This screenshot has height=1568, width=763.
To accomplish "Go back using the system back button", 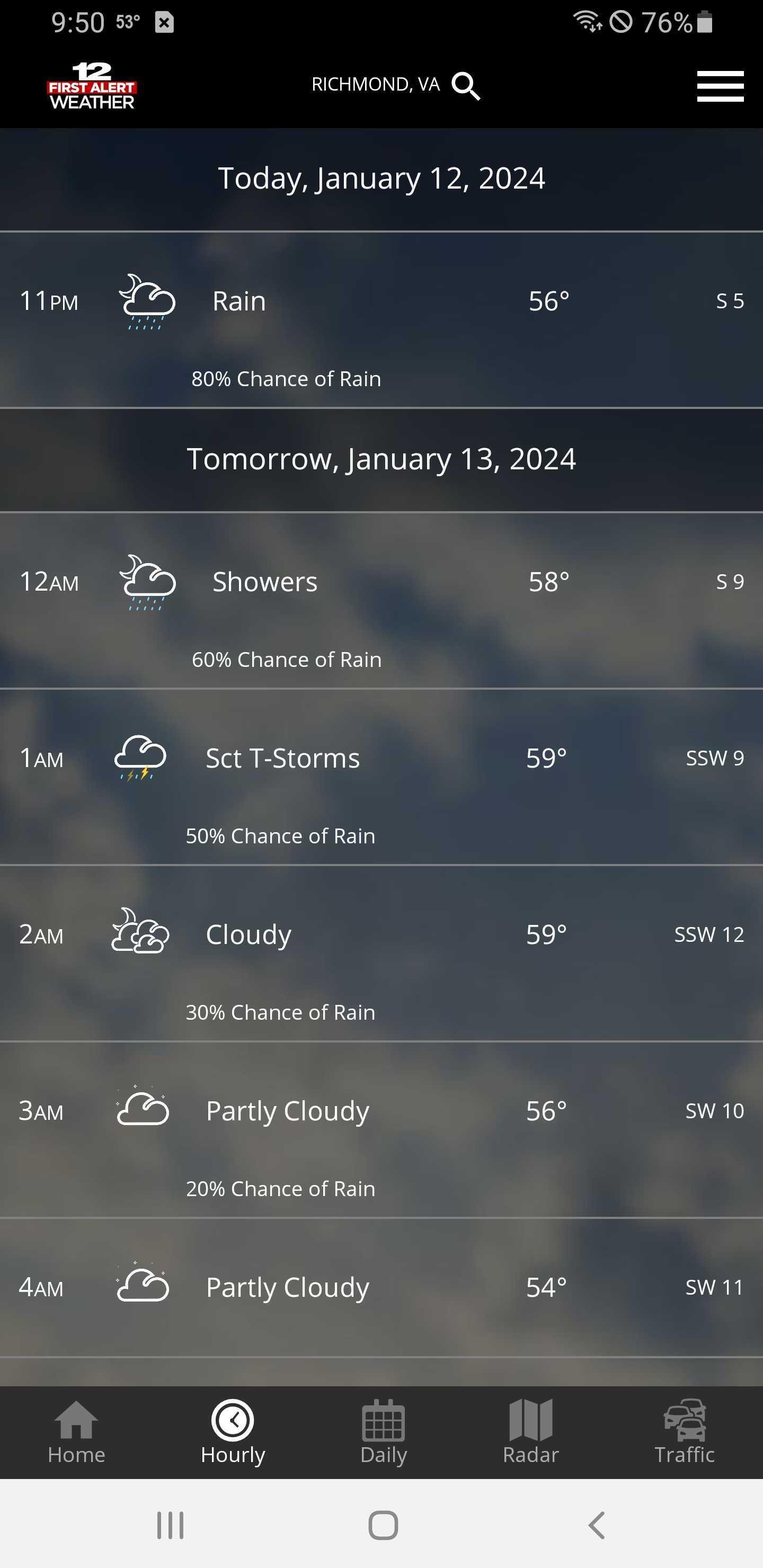I will 596,1525.
